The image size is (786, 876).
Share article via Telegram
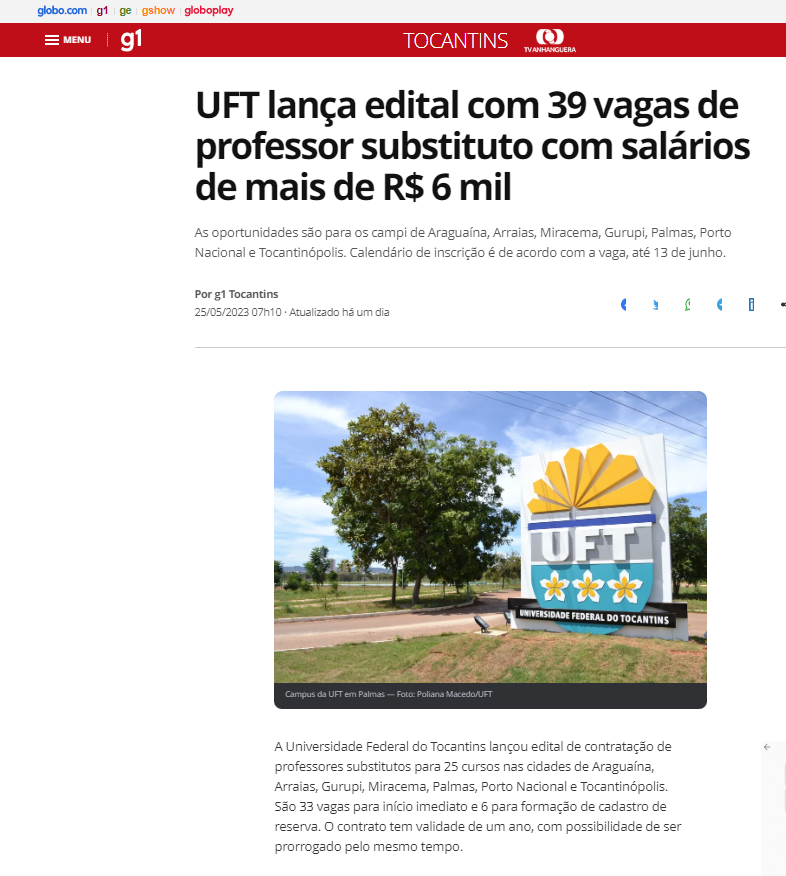(720, 304)
